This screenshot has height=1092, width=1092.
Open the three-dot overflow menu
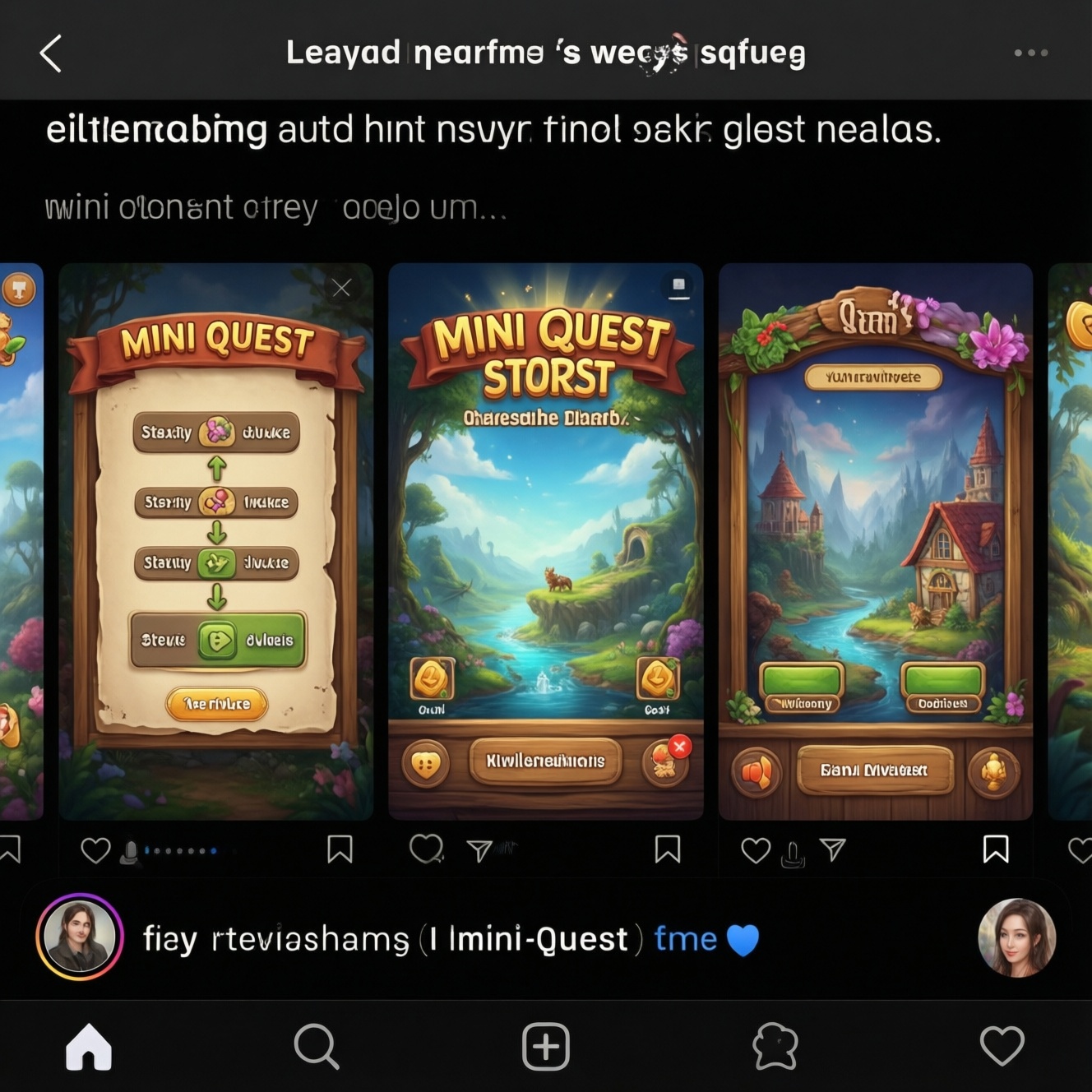tap(1030, 53)
